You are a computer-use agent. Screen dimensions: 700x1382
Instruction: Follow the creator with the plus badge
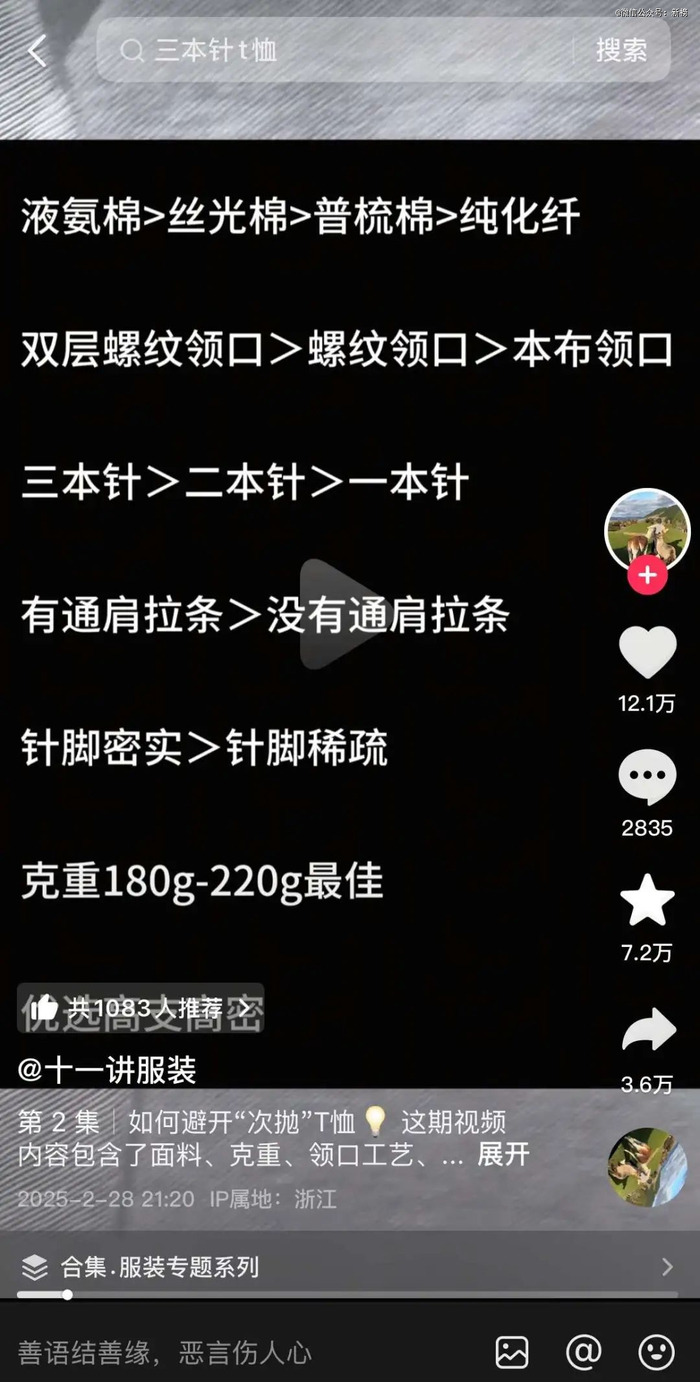pyautogui.click(x=647, y=576)
